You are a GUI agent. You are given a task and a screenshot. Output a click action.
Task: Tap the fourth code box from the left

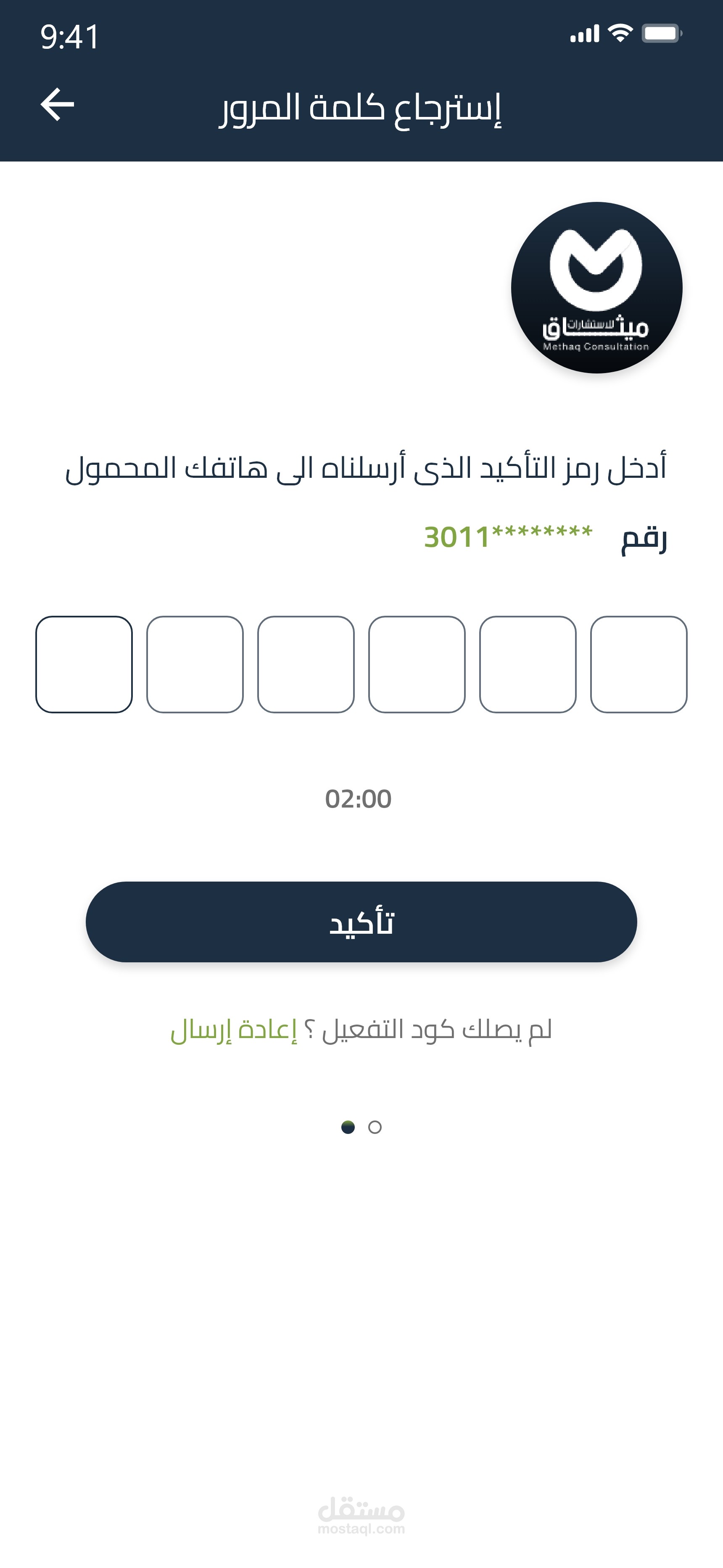click(x=417, y=664)
